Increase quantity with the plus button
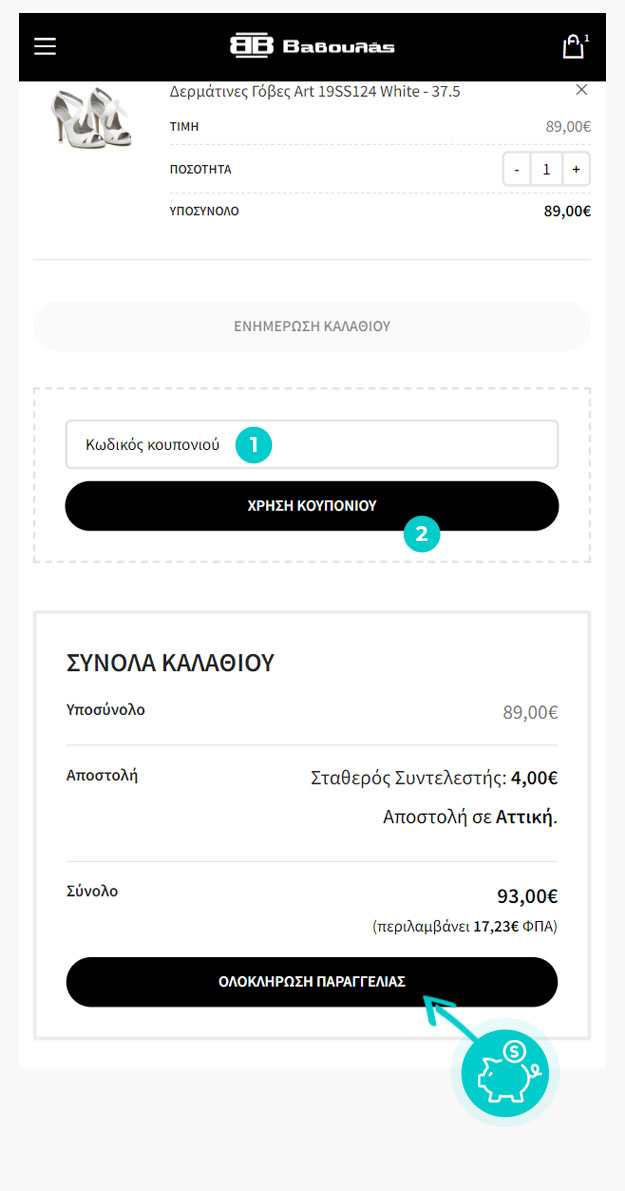This screenshot has height=1191, width=625. (x=576, y=169)
